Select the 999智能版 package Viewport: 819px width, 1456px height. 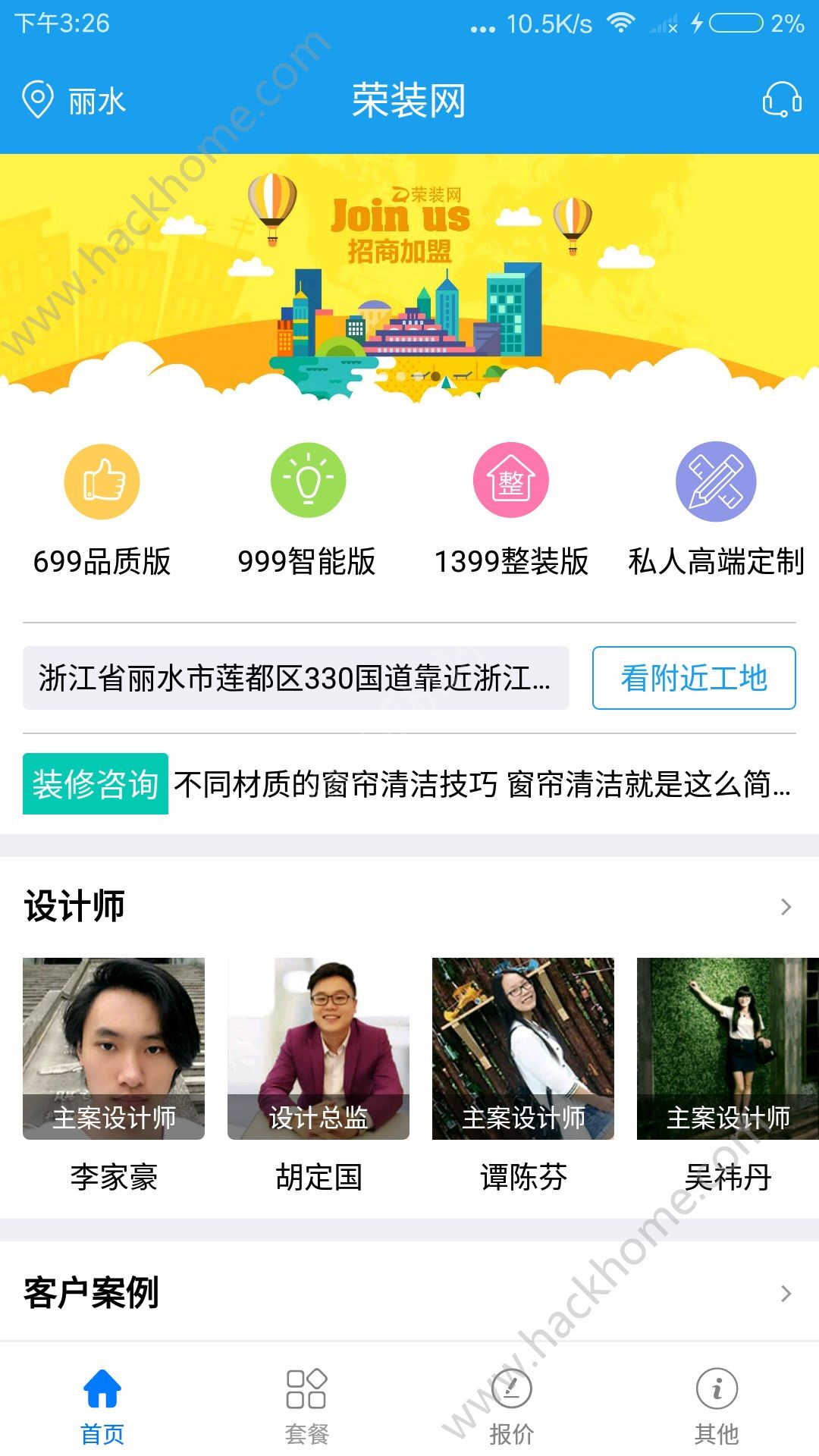[x=307, y=510]
